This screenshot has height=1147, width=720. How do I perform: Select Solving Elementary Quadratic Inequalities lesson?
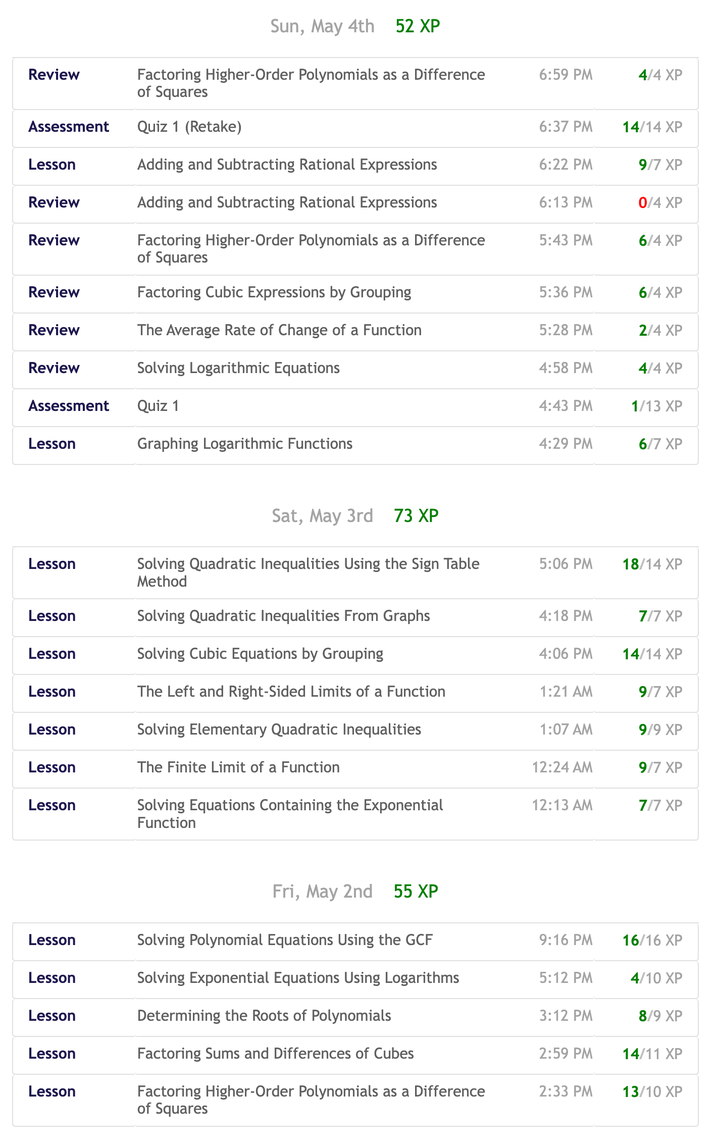click(279, 731)
